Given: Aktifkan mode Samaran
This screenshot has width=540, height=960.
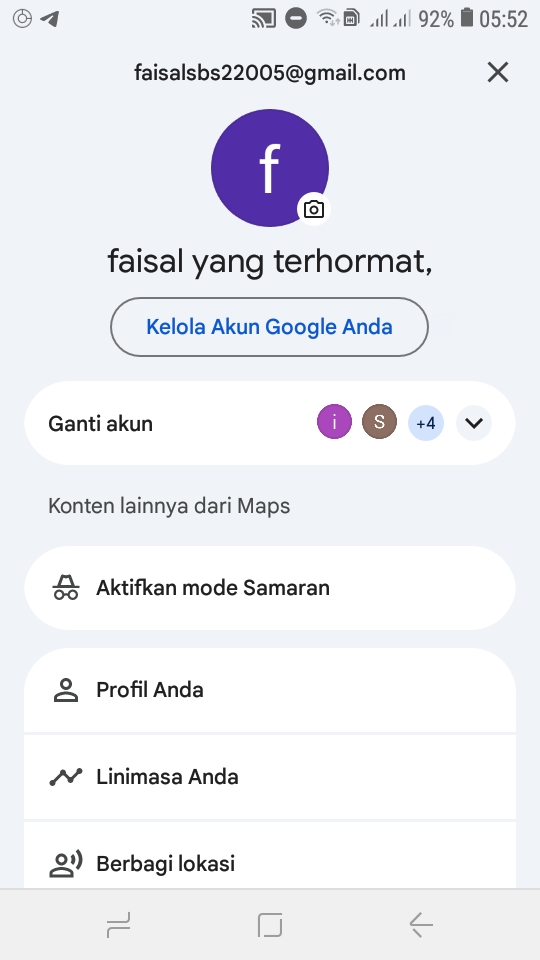Looking at the screenshot, I should [x=269, y=588].
